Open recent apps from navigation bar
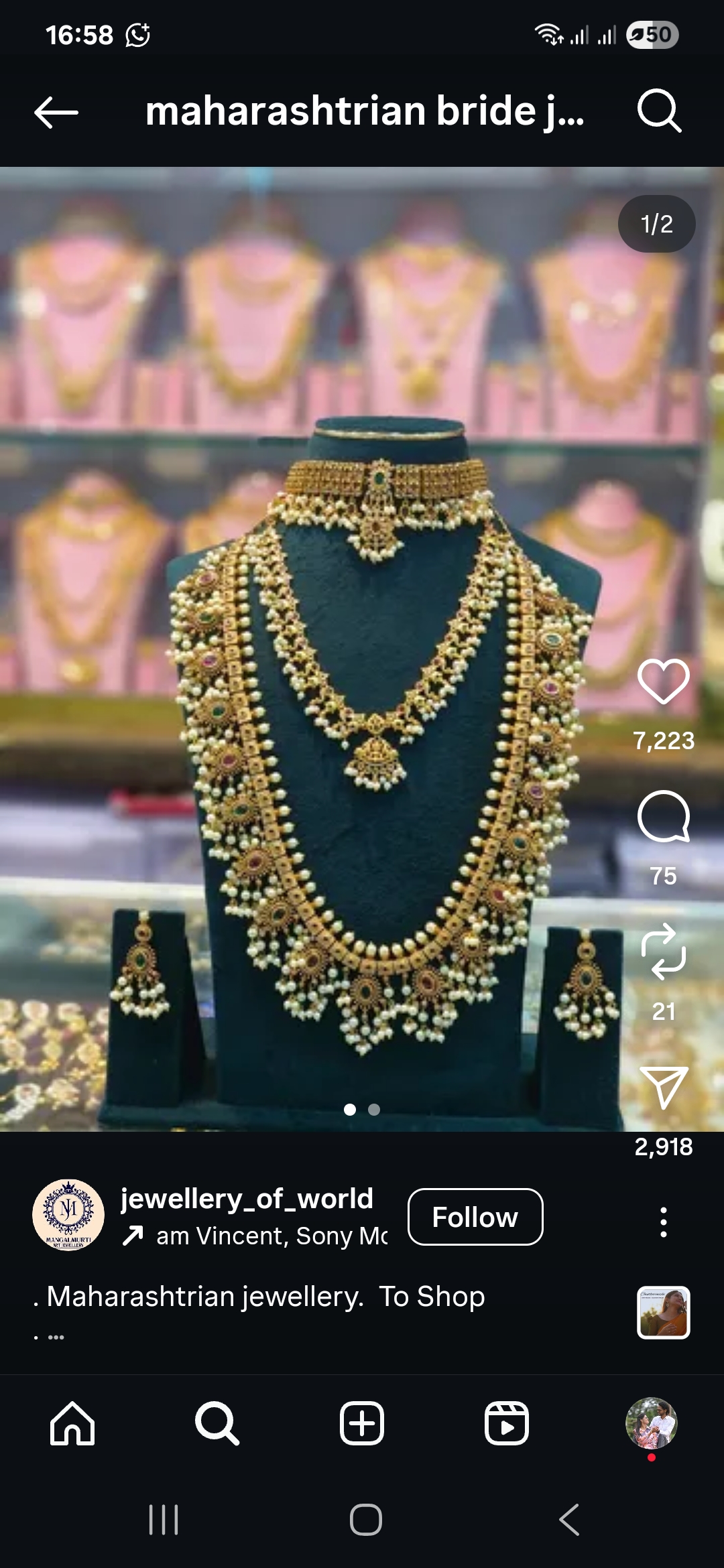Image resolution: width=724 pixels, height=1568 pixels. (164, 1520)
